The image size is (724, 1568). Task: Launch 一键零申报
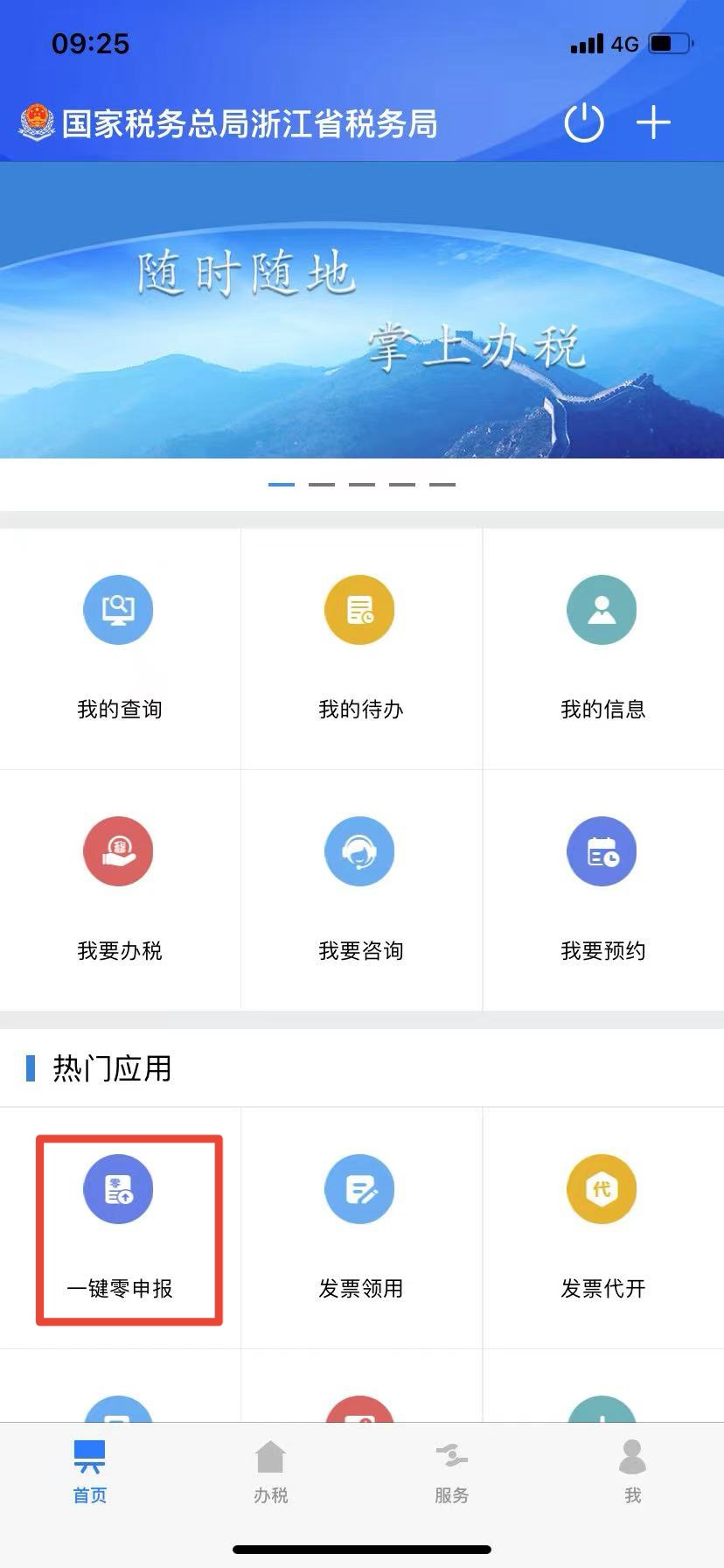tap(120, 1228)
